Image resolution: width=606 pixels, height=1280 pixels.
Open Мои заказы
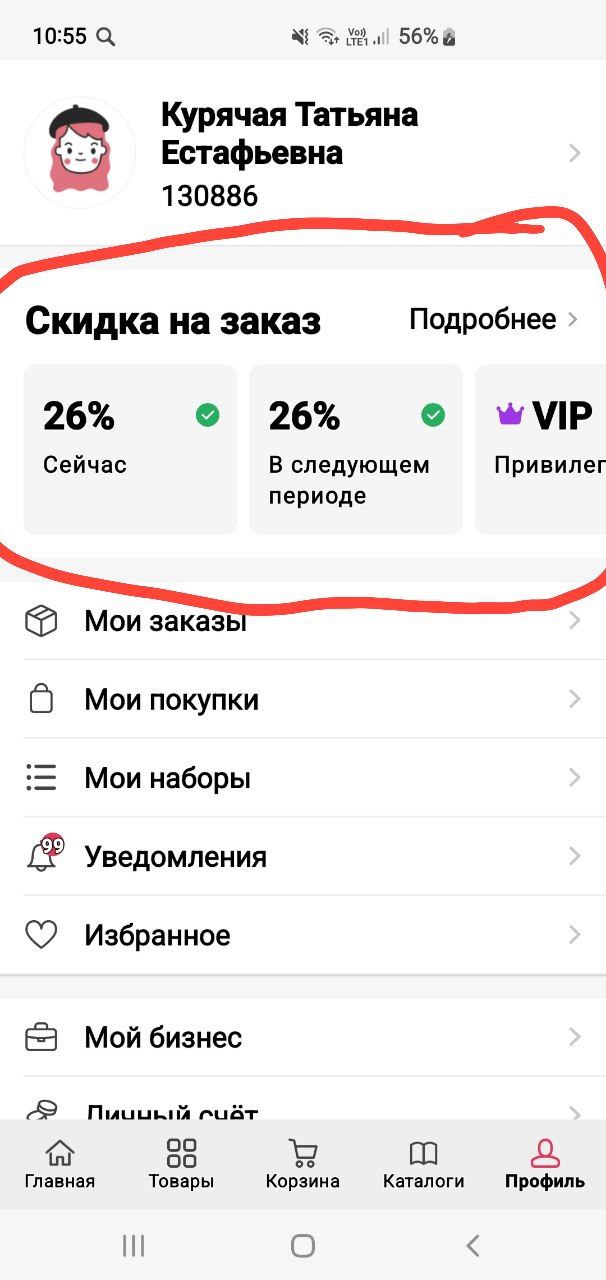tap(300, 621)
